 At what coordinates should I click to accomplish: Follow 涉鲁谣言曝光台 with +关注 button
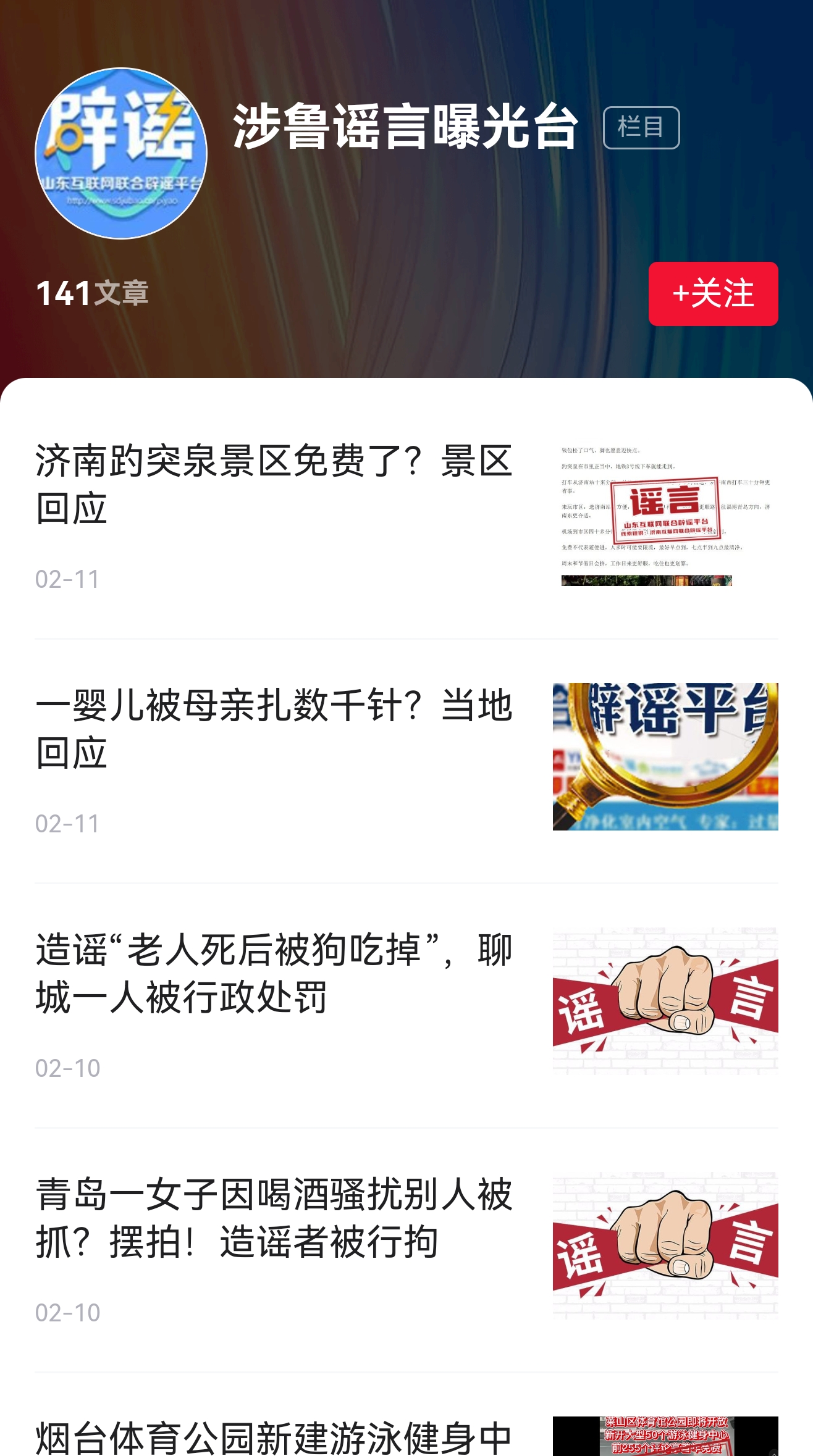[x=713, y=294]
